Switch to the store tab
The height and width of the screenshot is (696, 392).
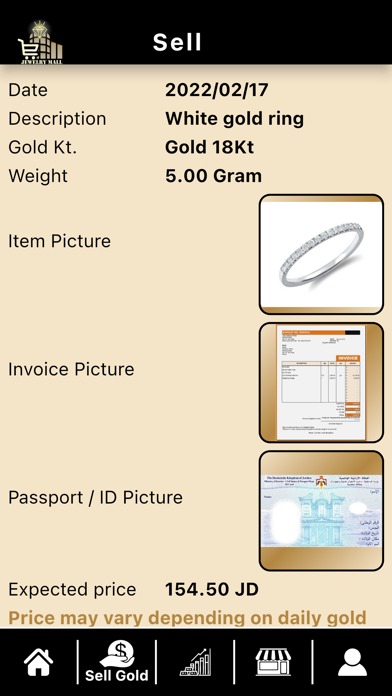coord(273,662)
